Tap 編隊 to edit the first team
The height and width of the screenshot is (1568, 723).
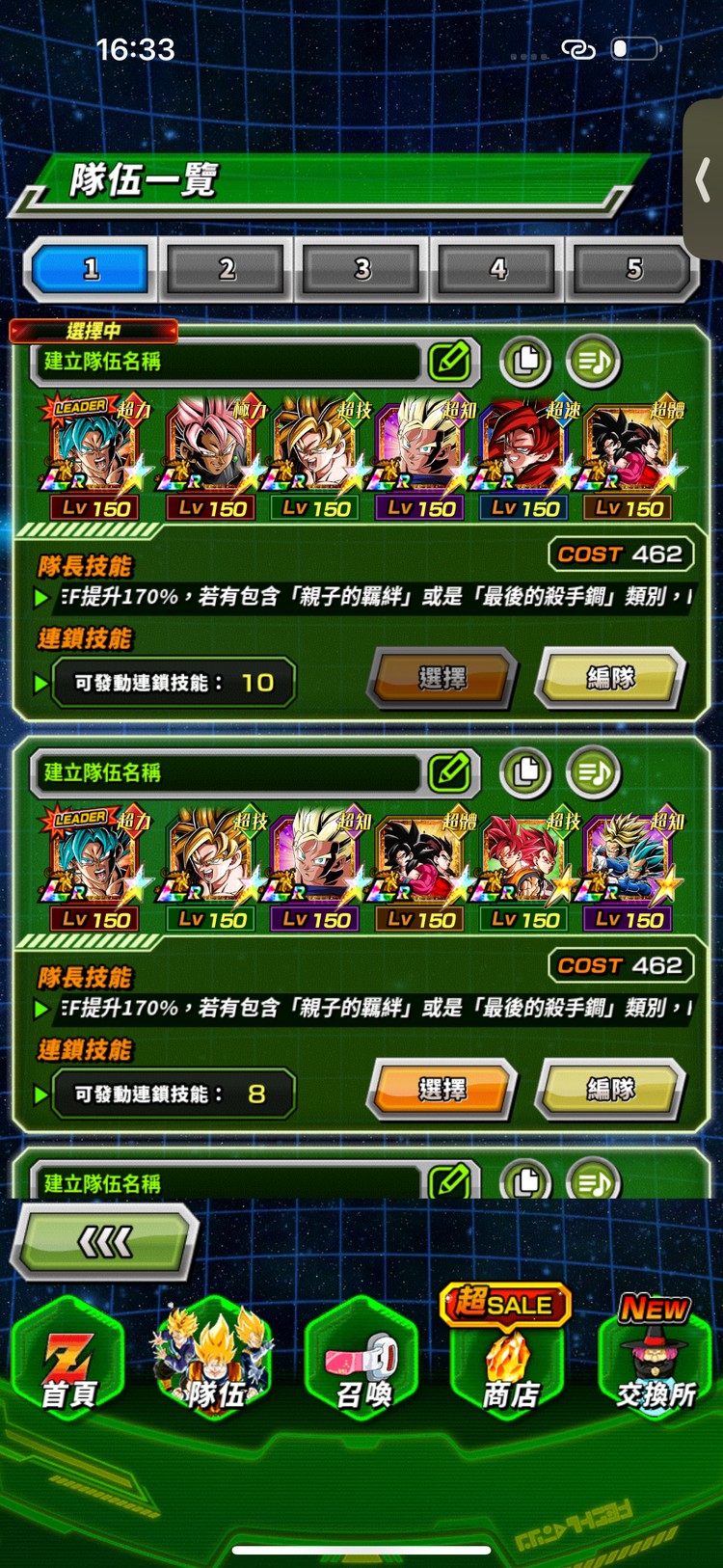[x=610, y=679]
